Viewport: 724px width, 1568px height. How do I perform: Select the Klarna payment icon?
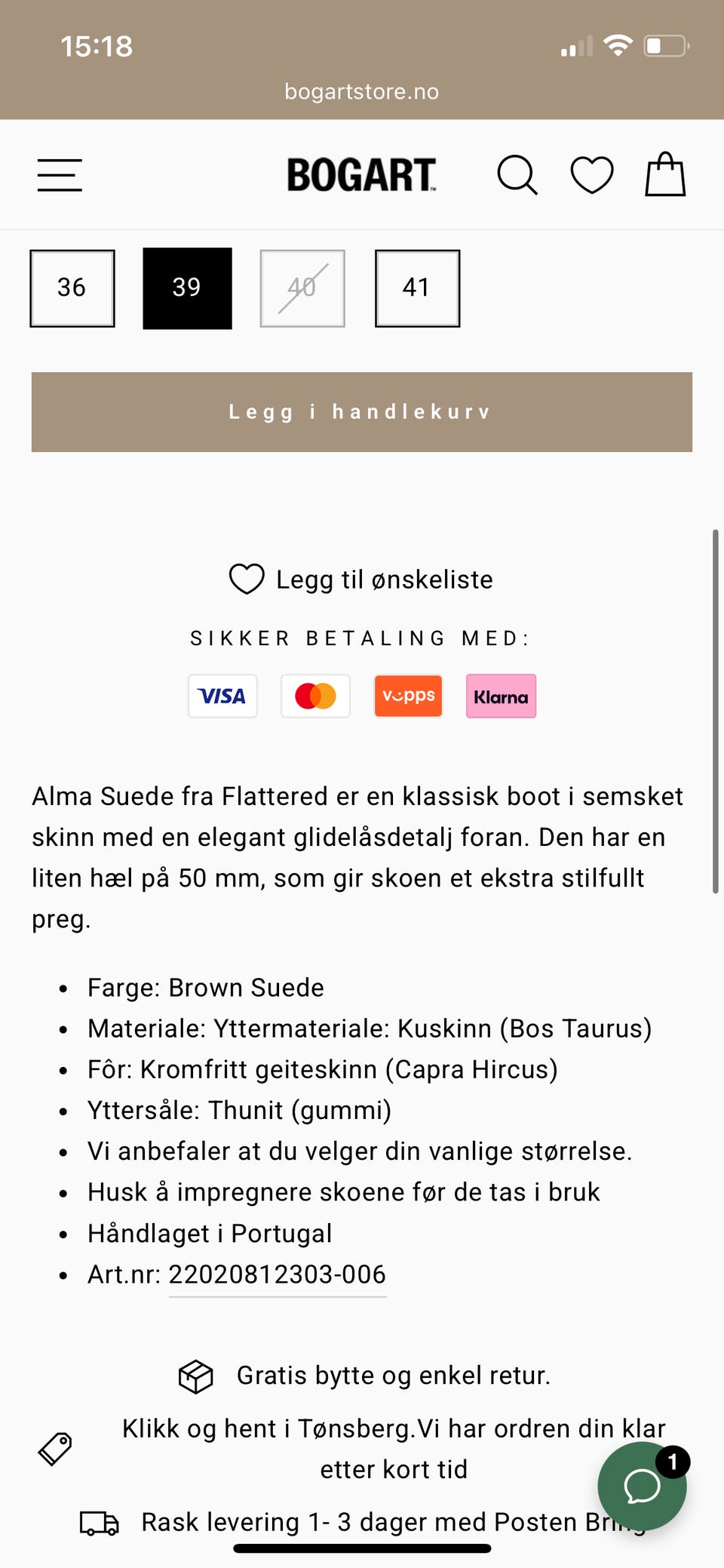coord(501,696)
